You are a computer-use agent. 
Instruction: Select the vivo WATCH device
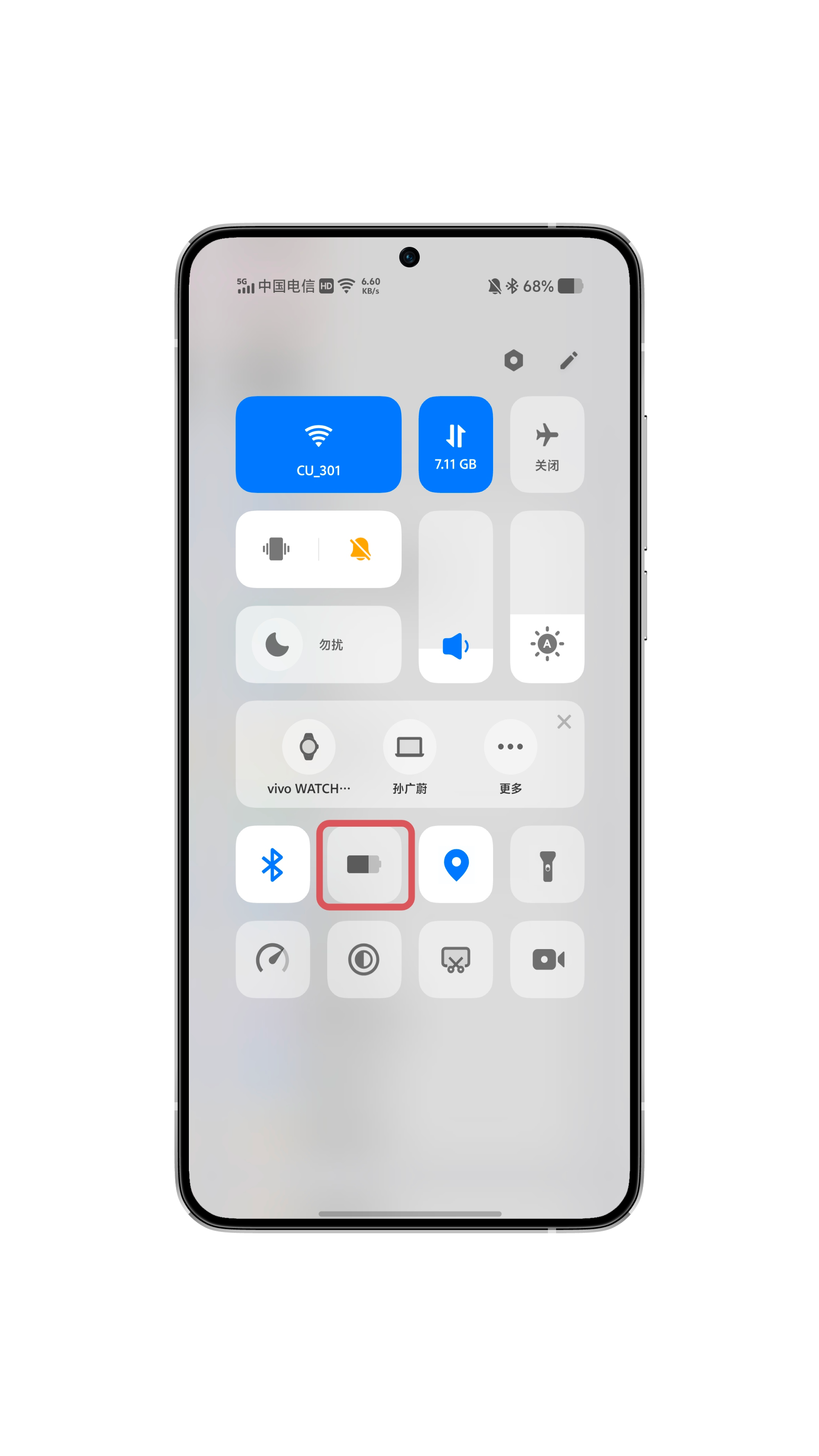[x=309, y=747]
